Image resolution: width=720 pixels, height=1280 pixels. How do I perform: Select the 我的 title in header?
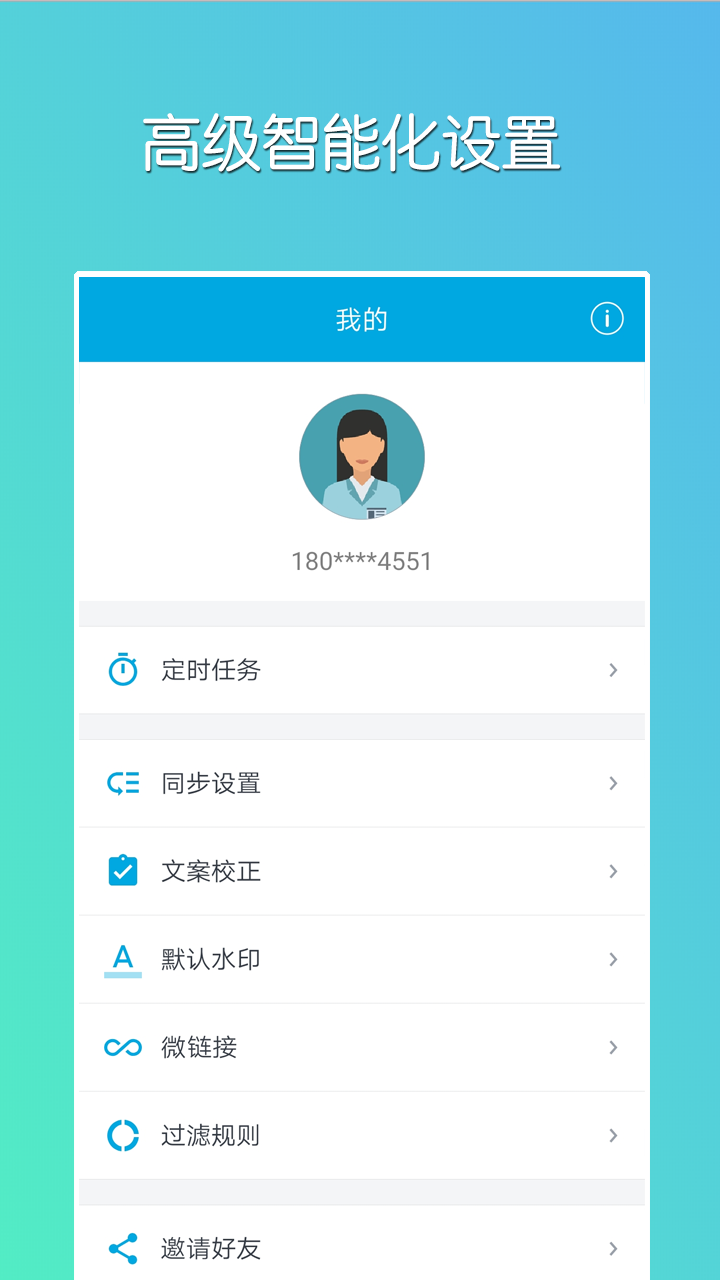tap(361, 319)
